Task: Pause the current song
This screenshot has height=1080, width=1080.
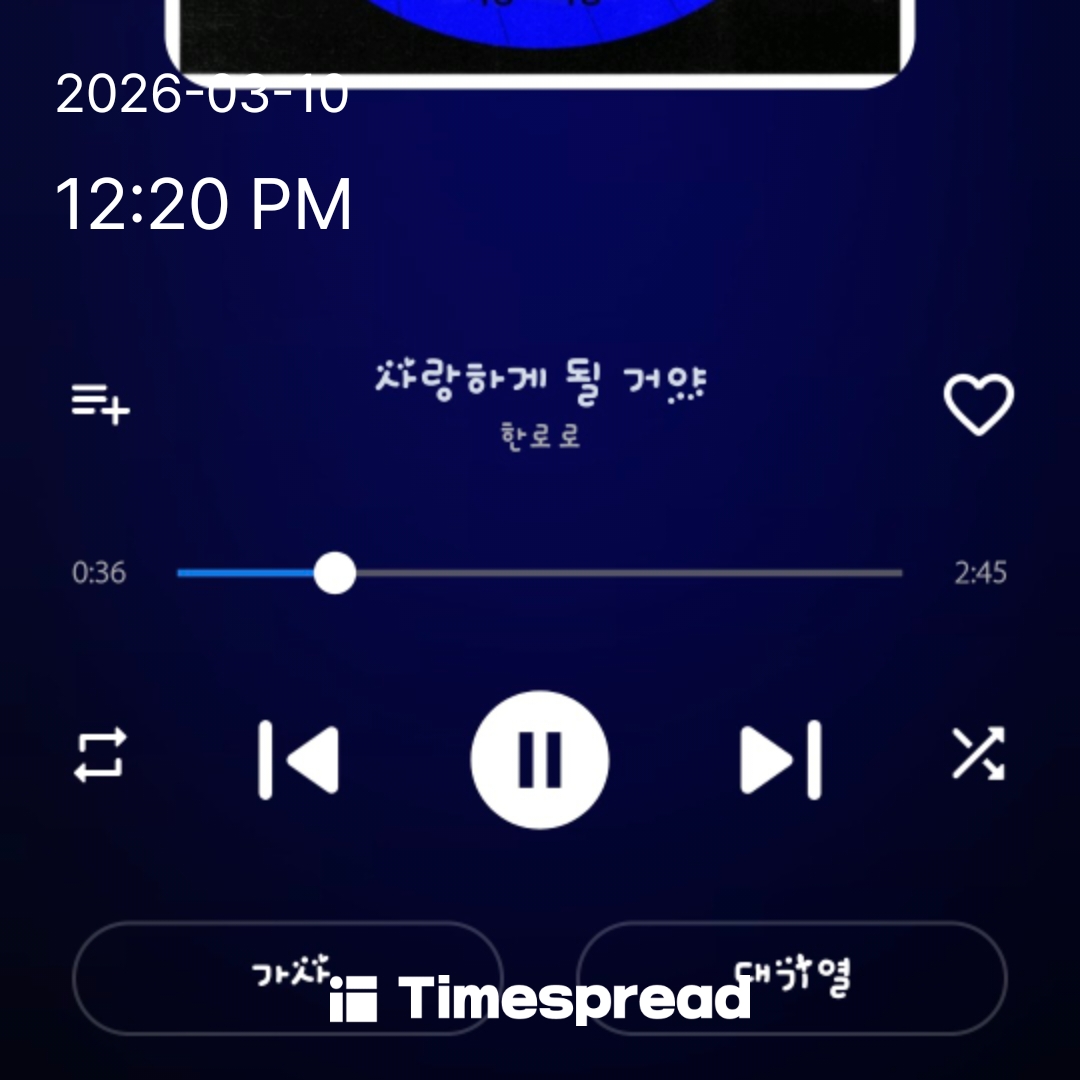Action: tap(540, 760)
